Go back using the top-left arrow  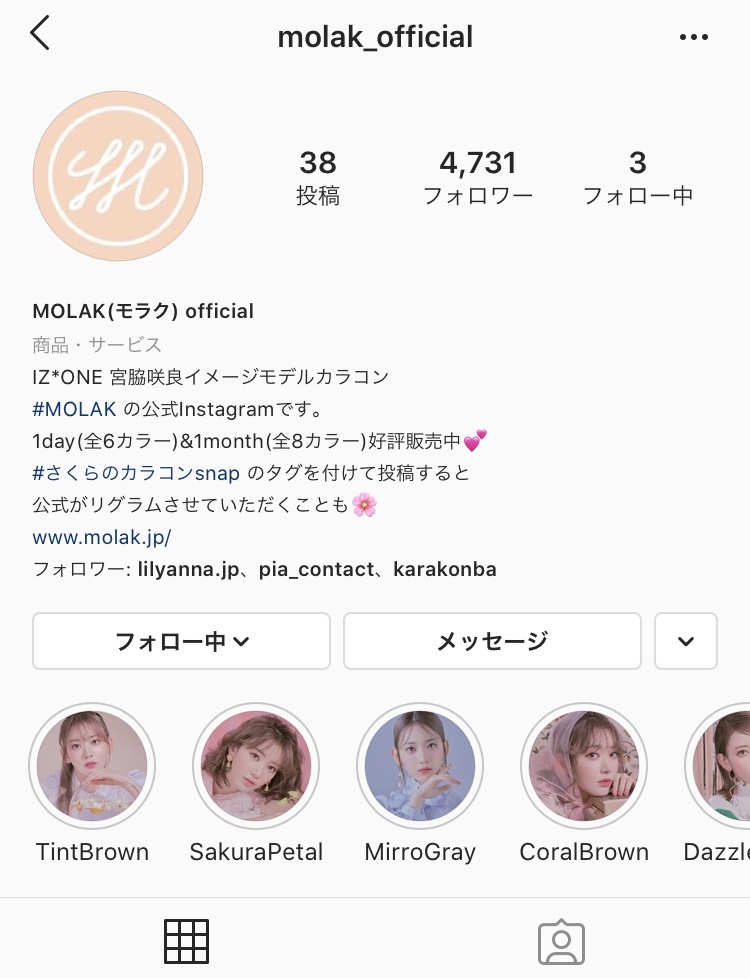(40, 35)
